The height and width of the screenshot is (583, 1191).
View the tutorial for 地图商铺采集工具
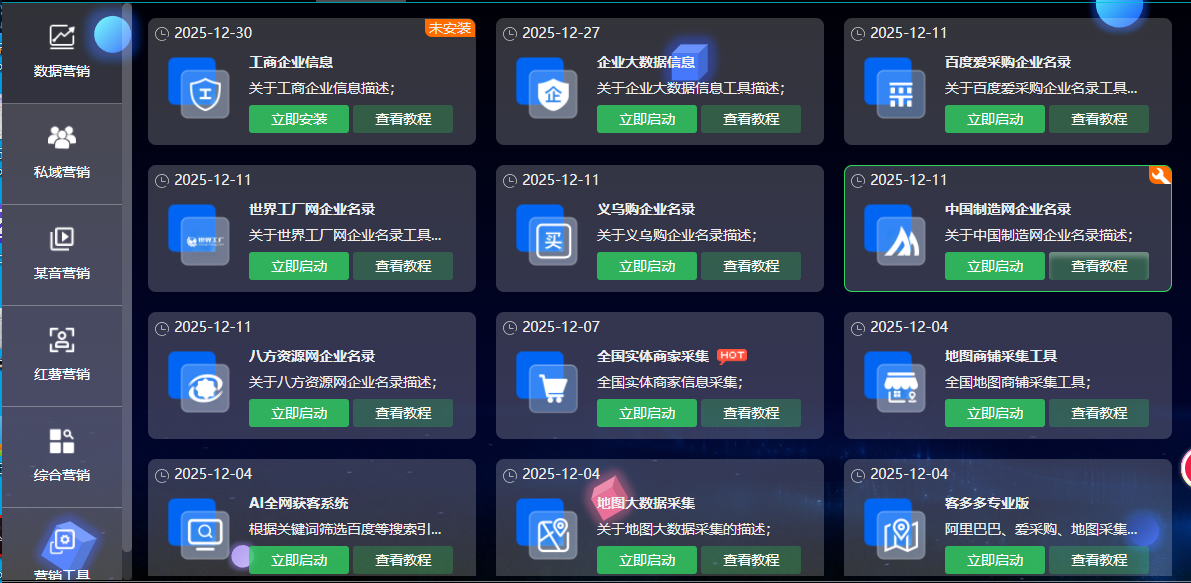click(1099, 413)
